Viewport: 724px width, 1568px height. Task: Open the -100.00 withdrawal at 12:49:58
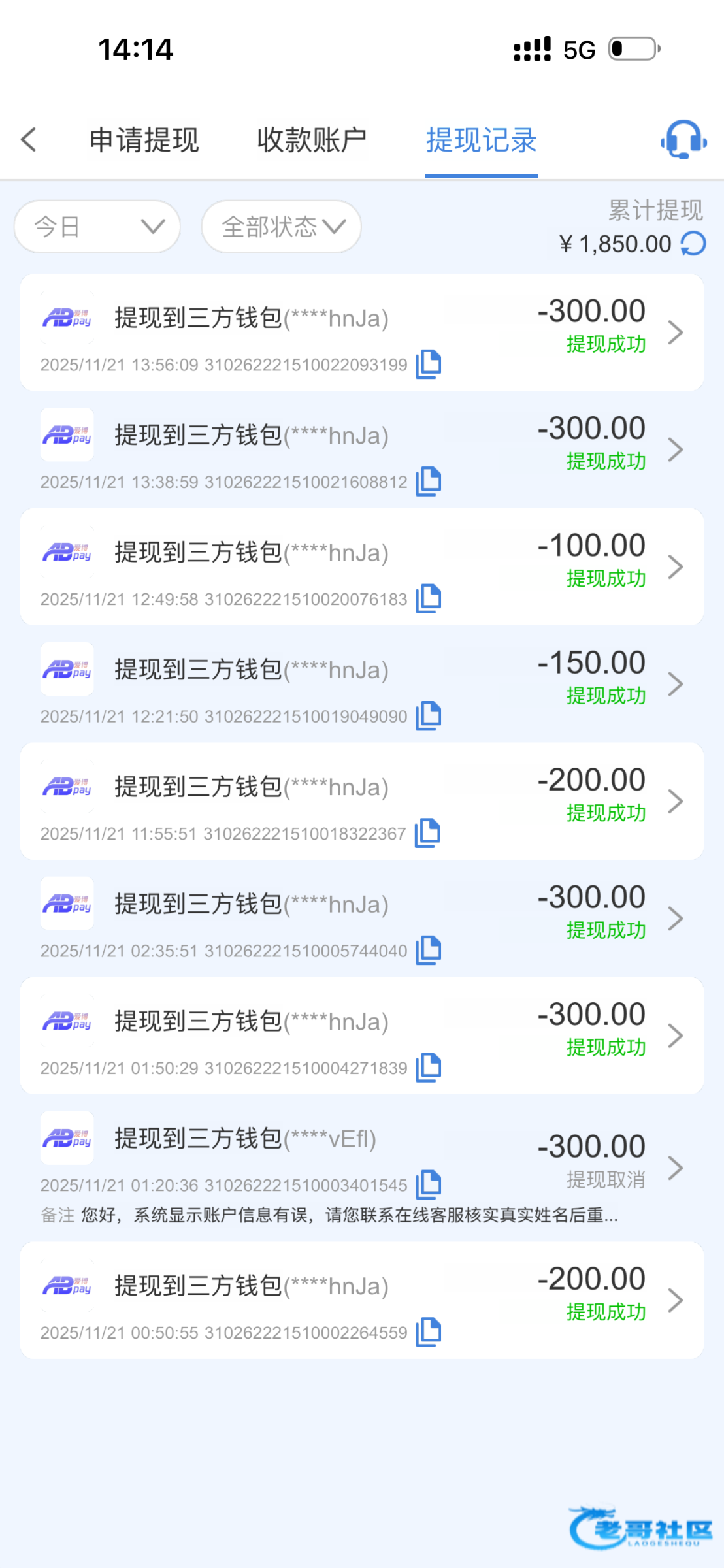coord(676,567)
